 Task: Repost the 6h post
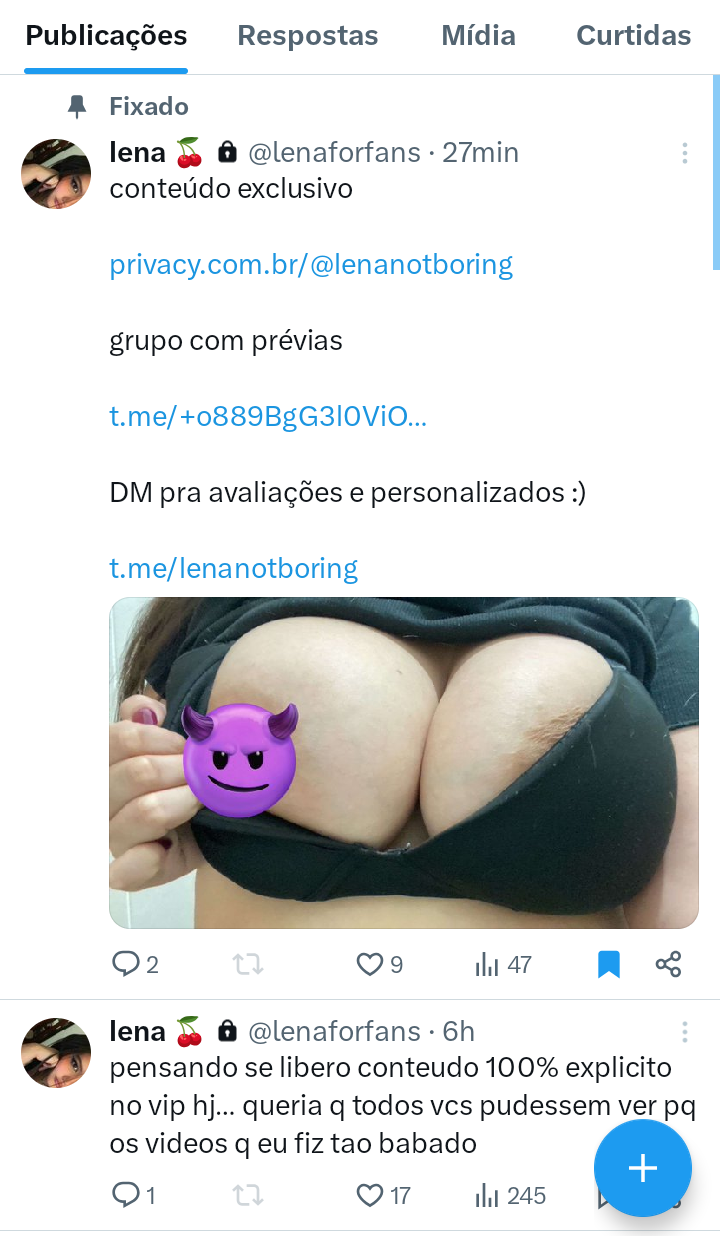(247, 1194)
